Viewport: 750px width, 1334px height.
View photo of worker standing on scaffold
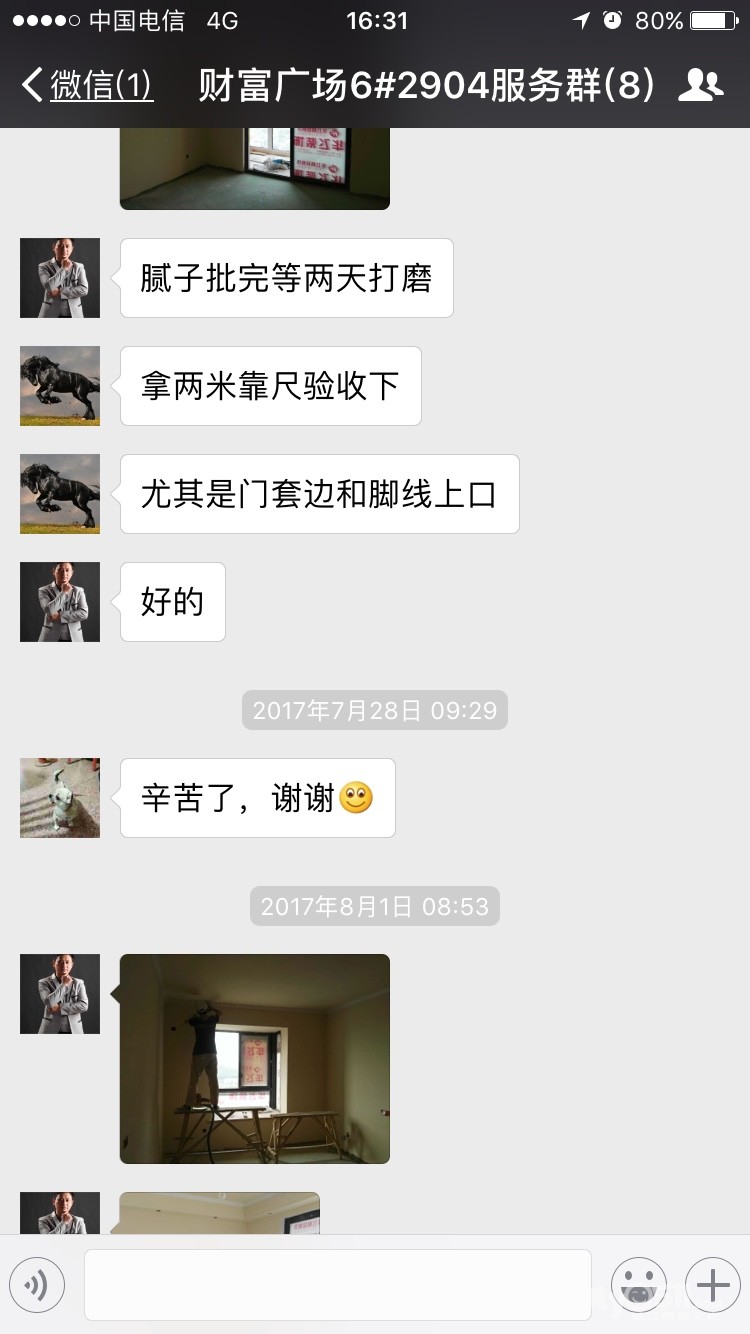(255, 1058)
